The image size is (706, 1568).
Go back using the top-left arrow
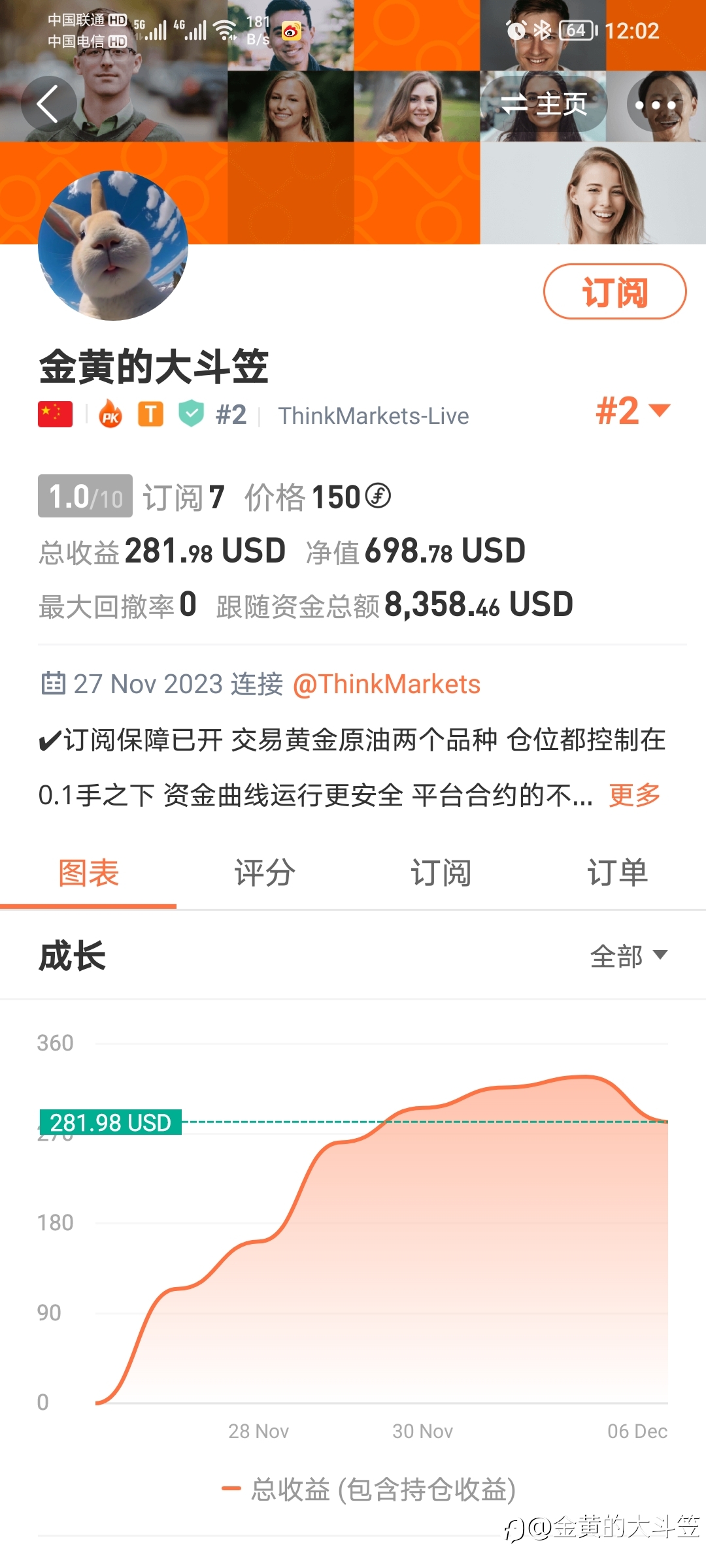(49, 103)
